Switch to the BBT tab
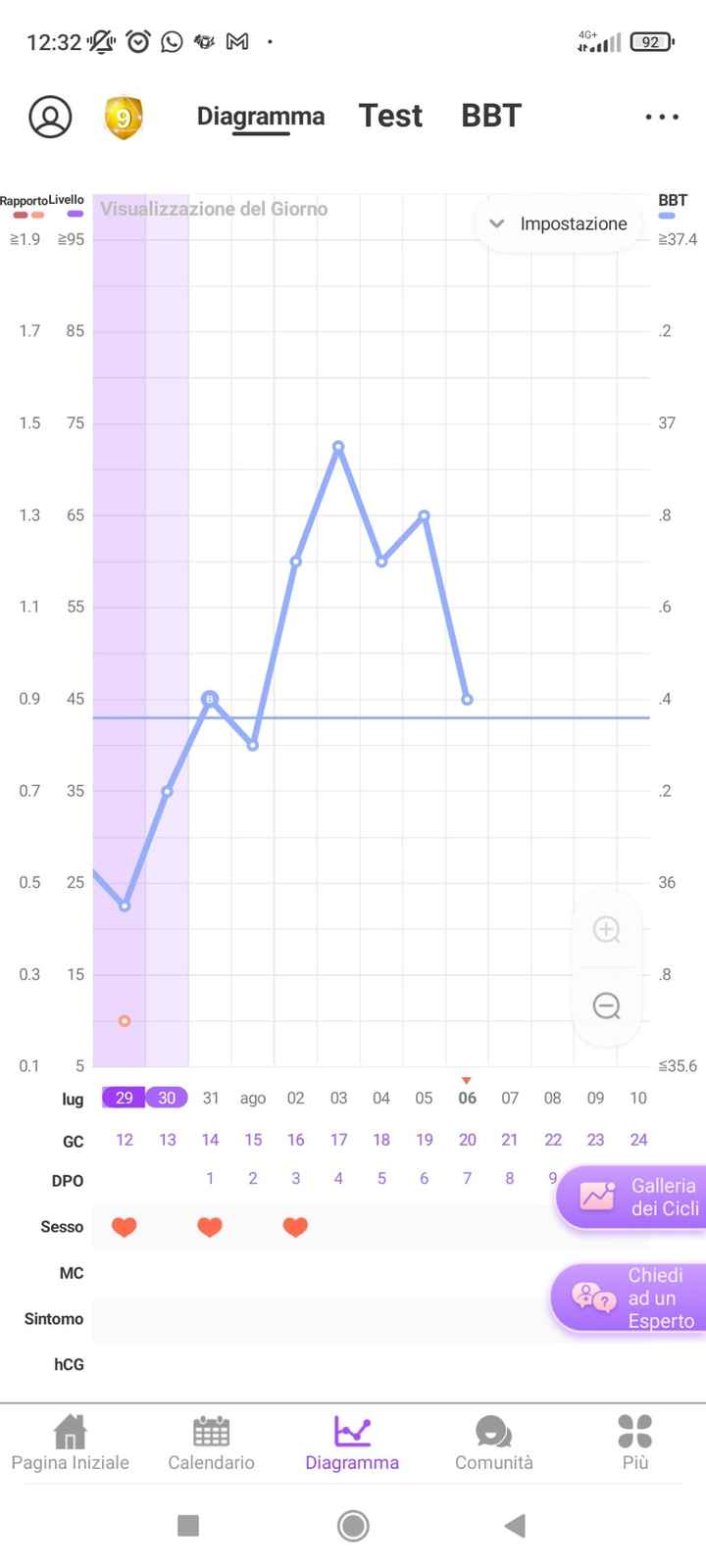The height and width of the screenshot is (1568, 706). tap(490, 116)
